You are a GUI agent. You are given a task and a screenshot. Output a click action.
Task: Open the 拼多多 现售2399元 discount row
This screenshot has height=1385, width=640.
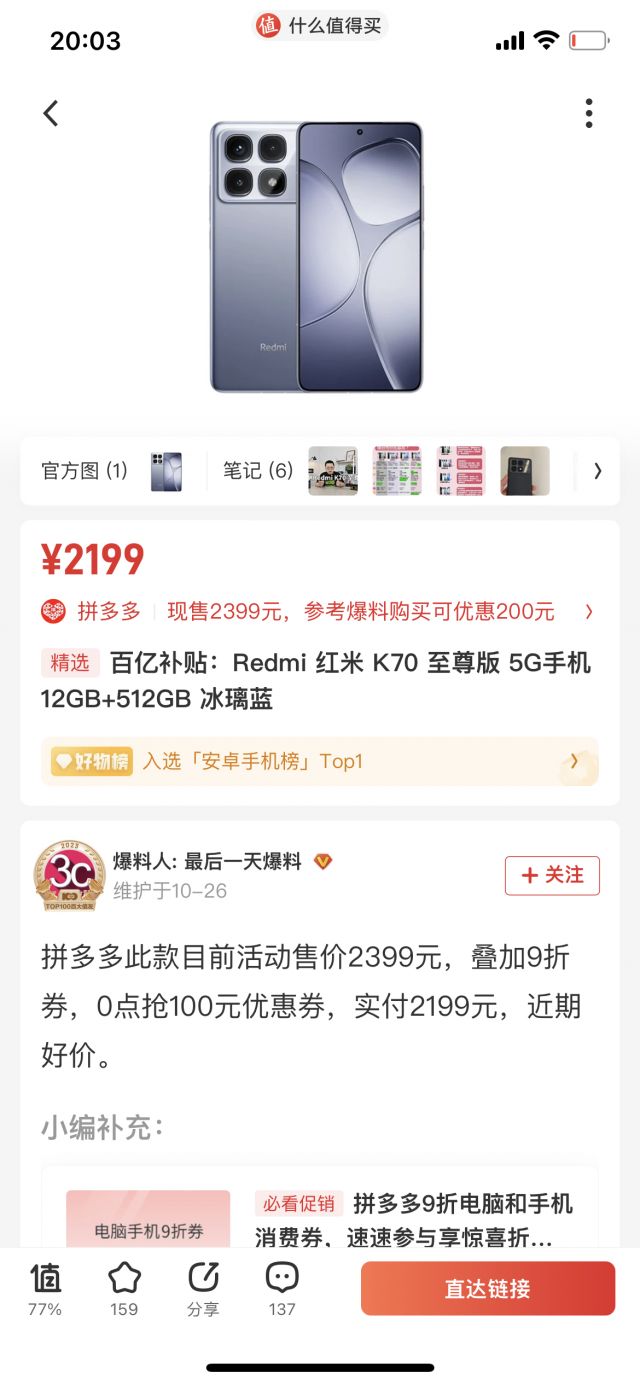click(x=320, y=611)
